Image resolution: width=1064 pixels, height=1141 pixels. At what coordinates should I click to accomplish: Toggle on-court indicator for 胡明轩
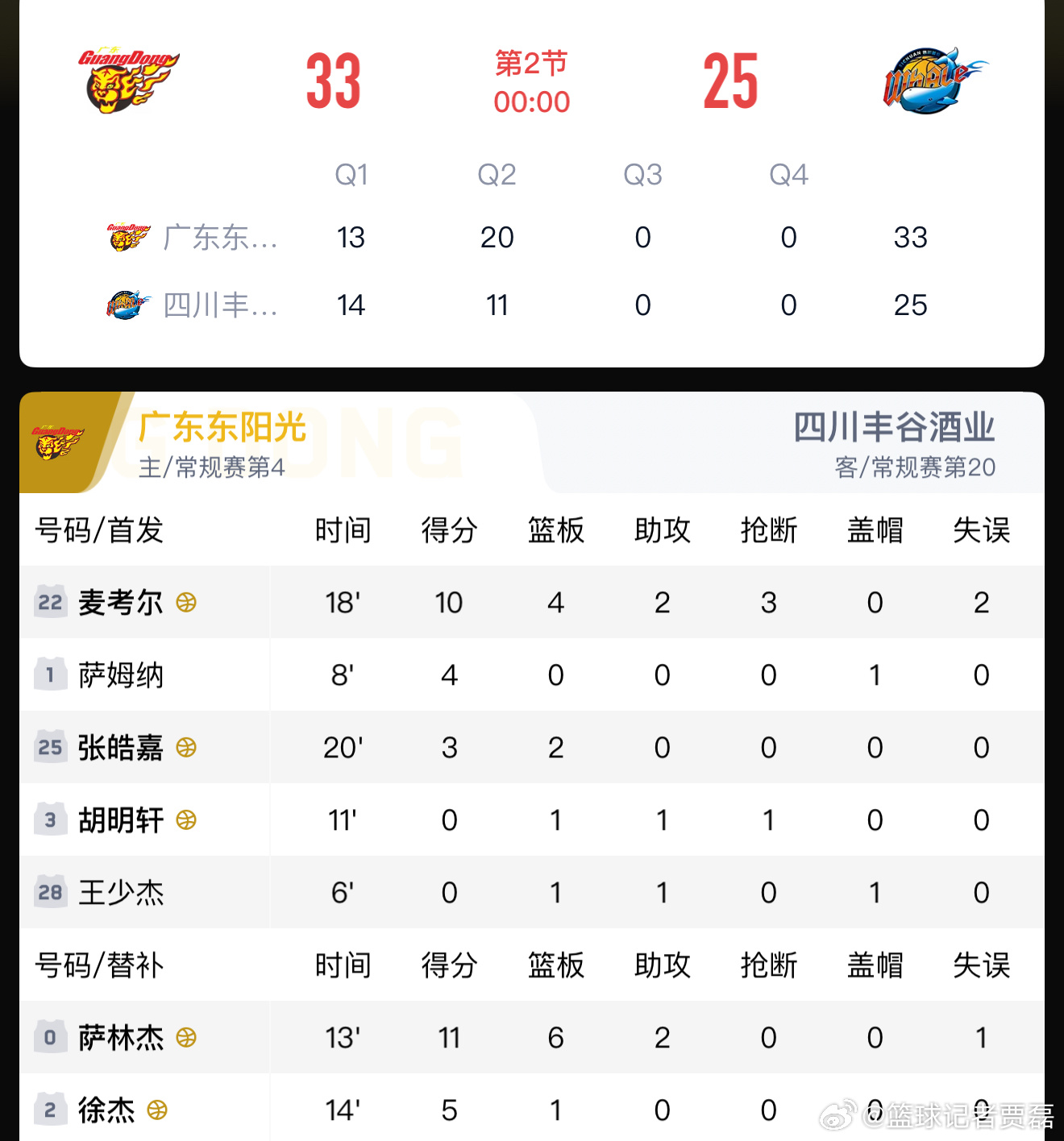187,820
